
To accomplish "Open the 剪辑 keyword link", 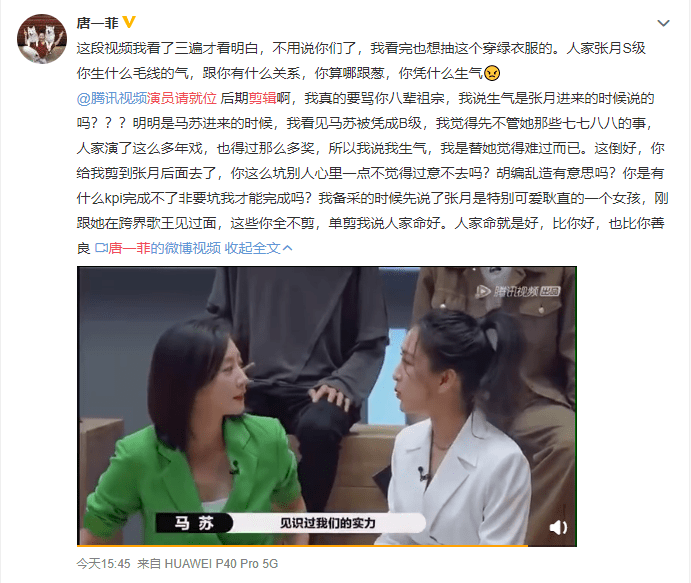I will (x=264, y=99).
